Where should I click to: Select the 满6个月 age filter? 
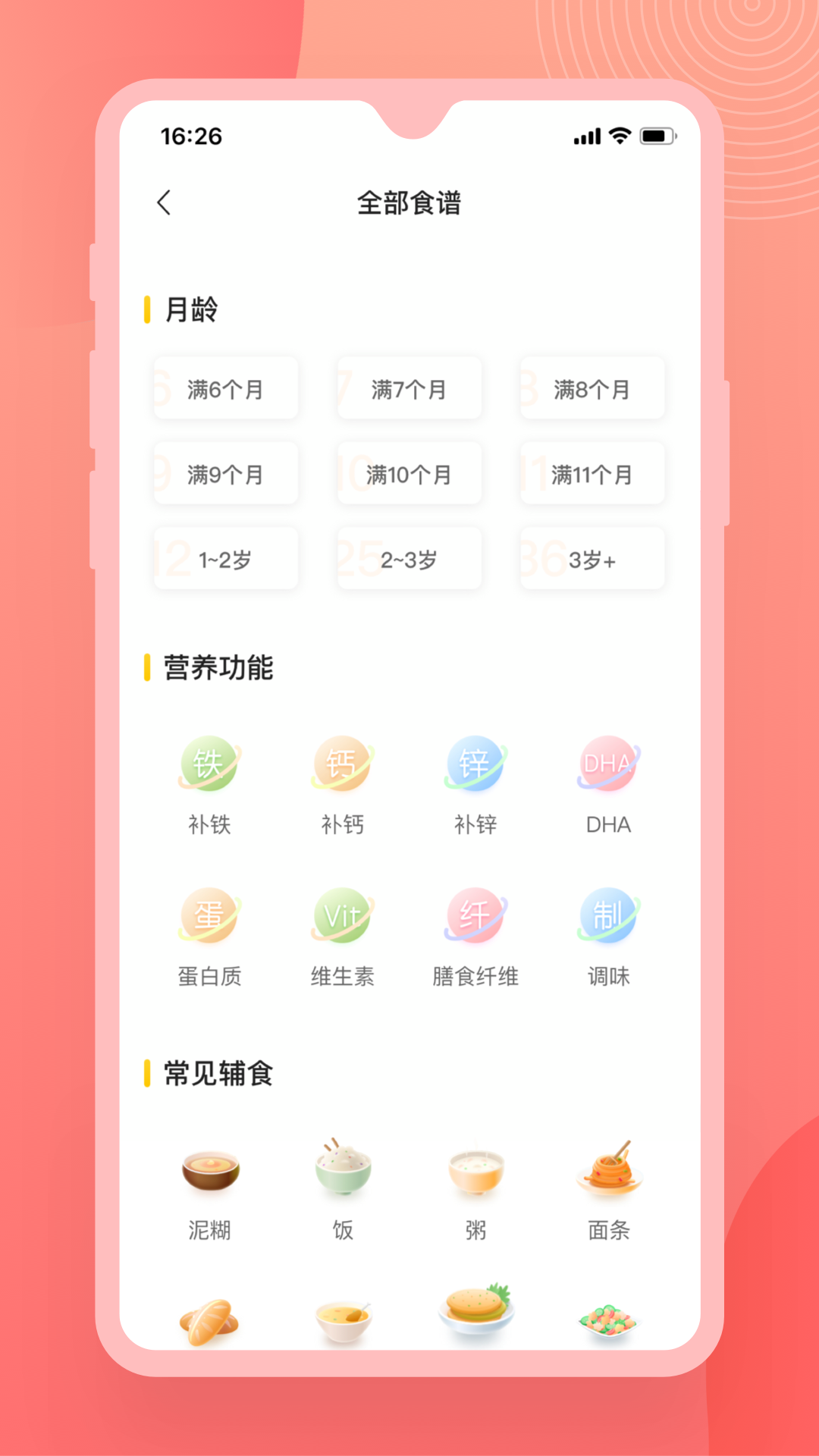click(x=225, y=388)
